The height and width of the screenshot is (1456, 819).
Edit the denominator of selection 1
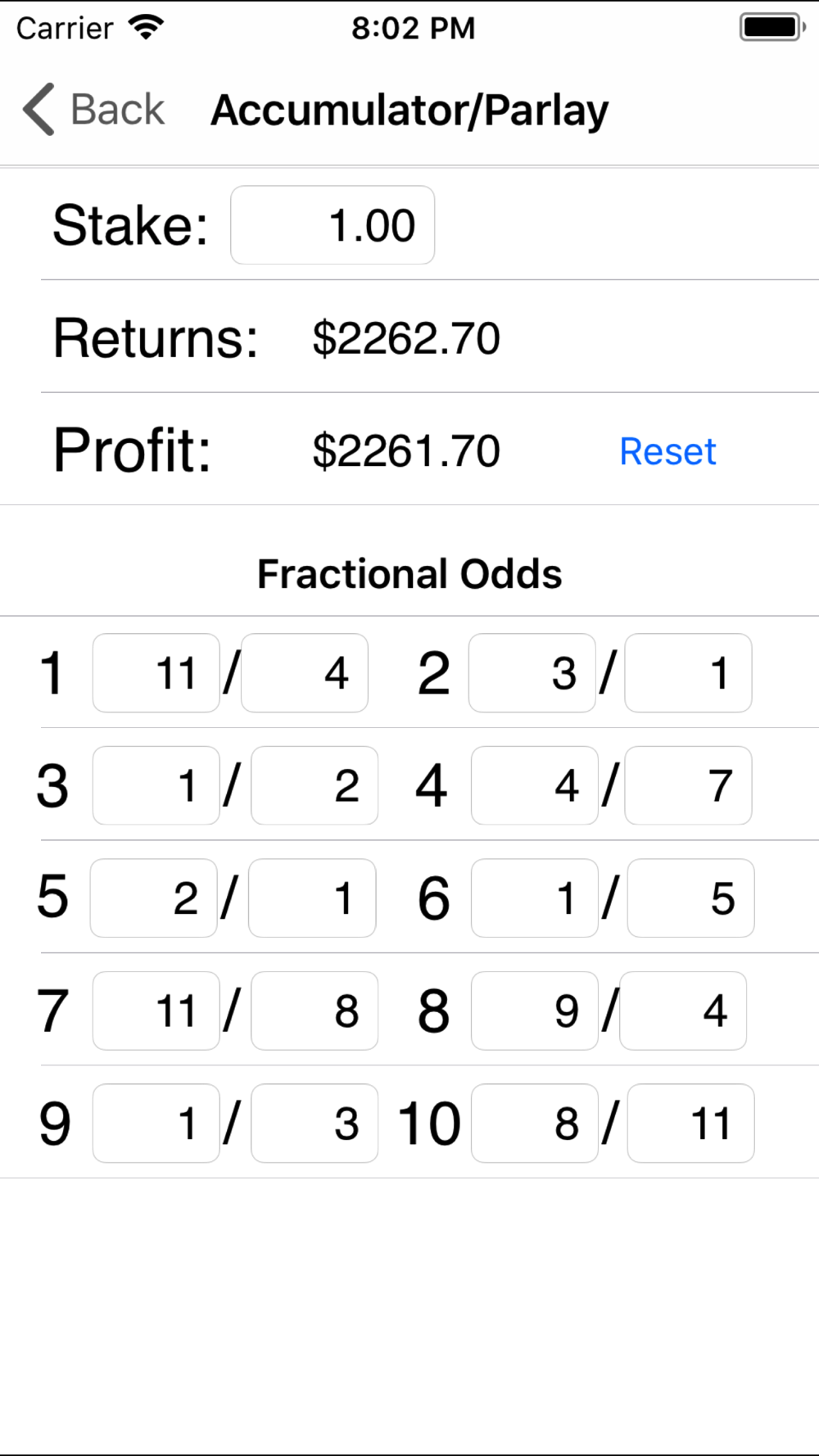(305, 673)
